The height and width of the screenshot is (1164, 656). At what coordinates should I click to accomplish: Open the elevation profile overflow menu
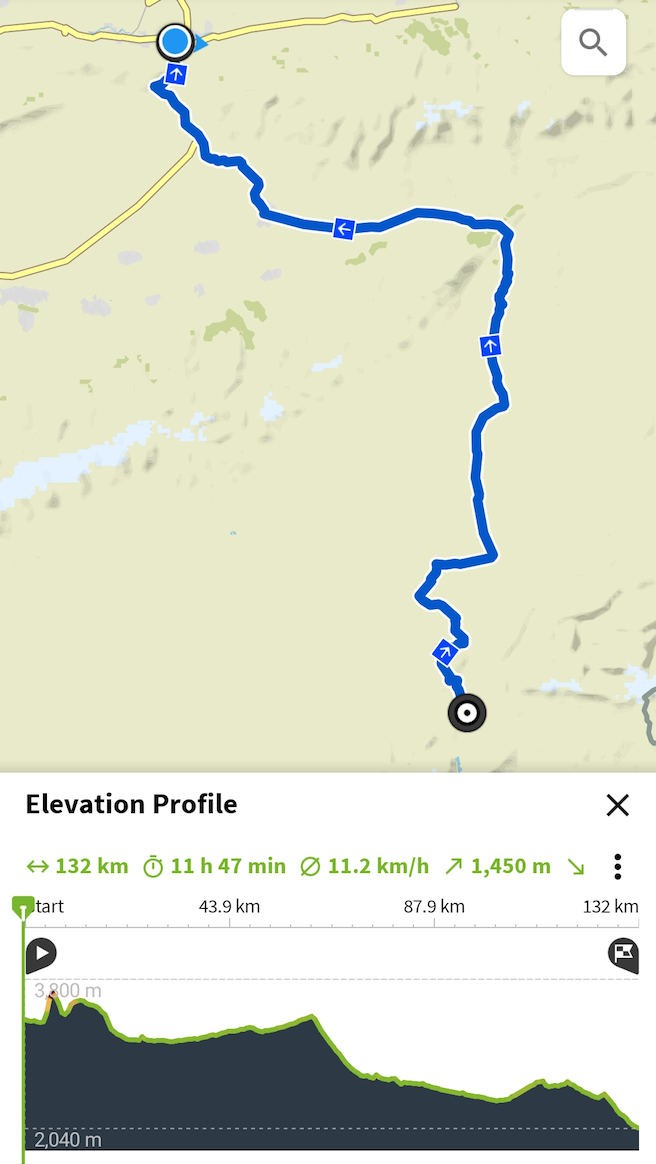(618, 866)
